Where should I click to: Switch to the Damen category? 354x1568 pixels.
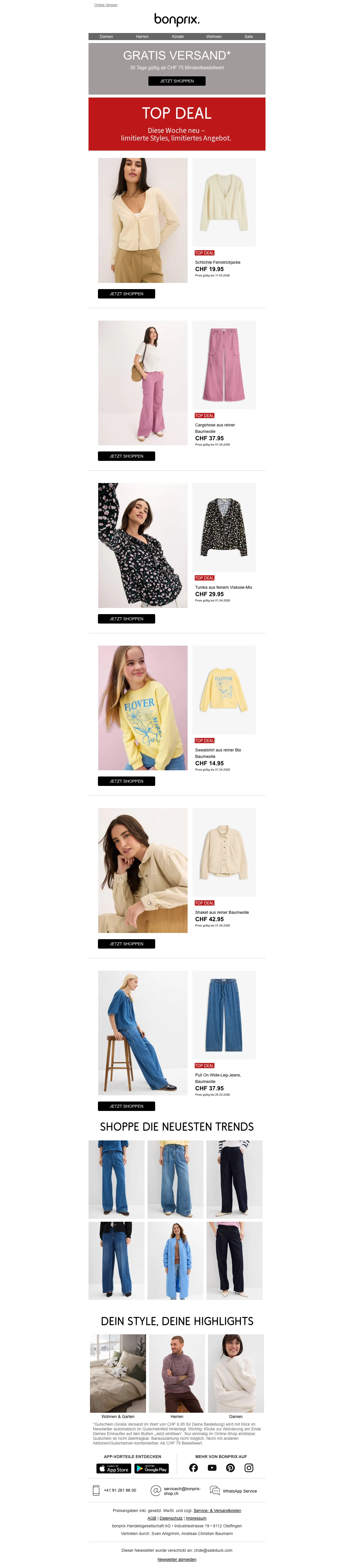coord(106,37)
